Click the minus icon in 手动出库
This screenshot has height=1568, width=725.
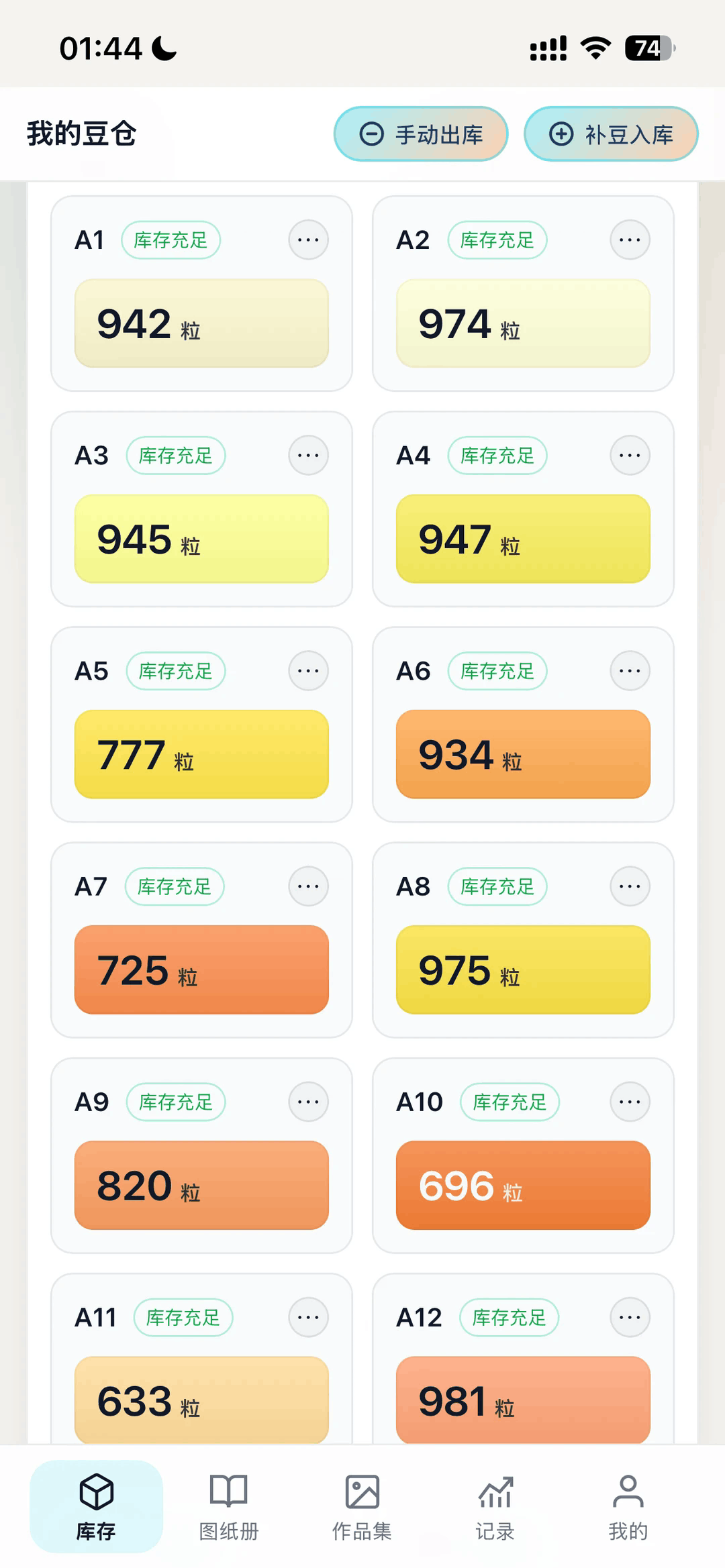[x=370, y=134]
